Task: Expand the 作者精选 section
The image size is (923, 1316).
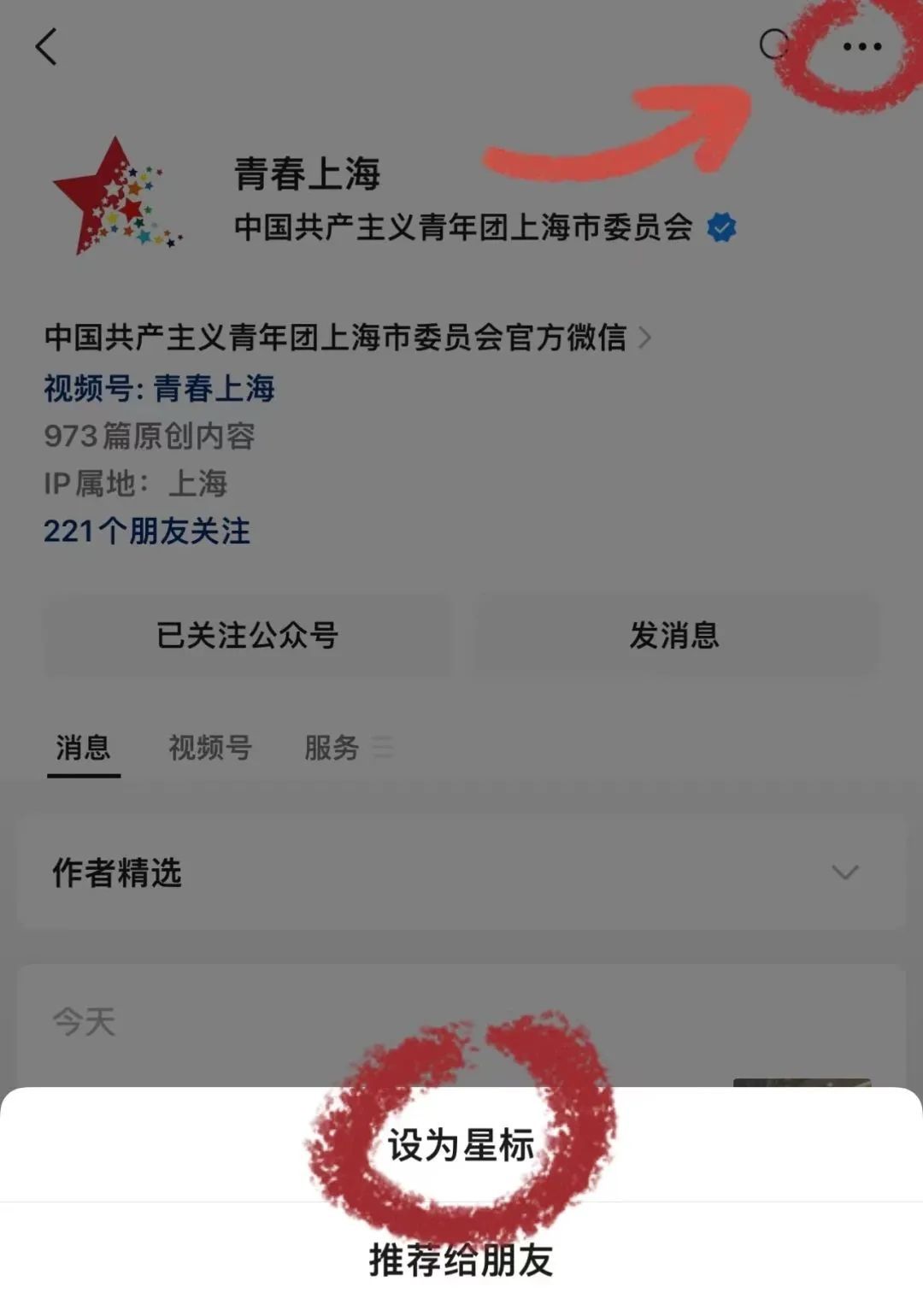Action: click(x=461, y=872)
